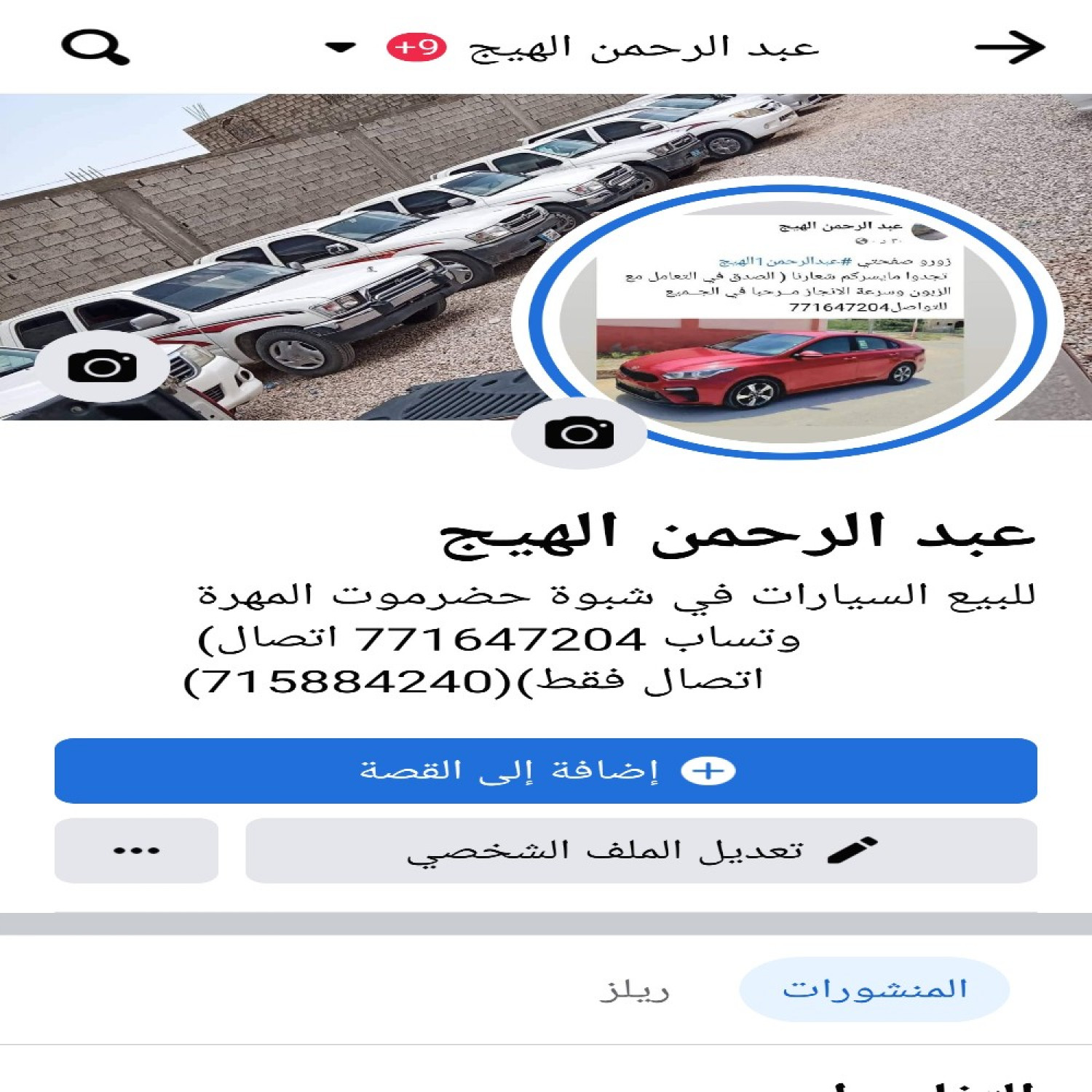The image size is (1092, 1092).
Task: Tap the blue إضافة إلى القصة button
Action: [x=546, y=770]
